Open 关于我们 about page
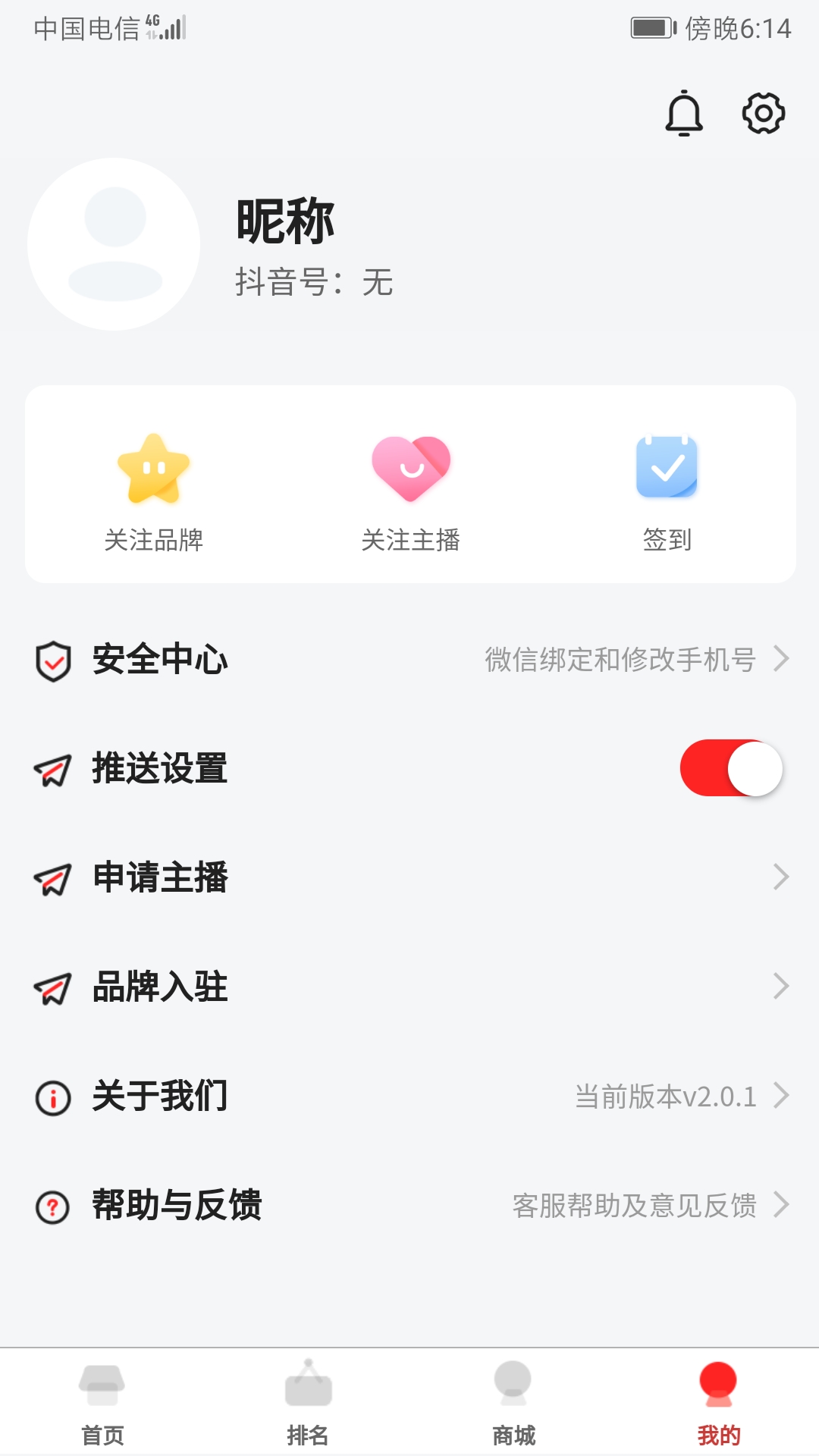The height and width of the screenshot is (1456, 819). tap(409, 1096)
